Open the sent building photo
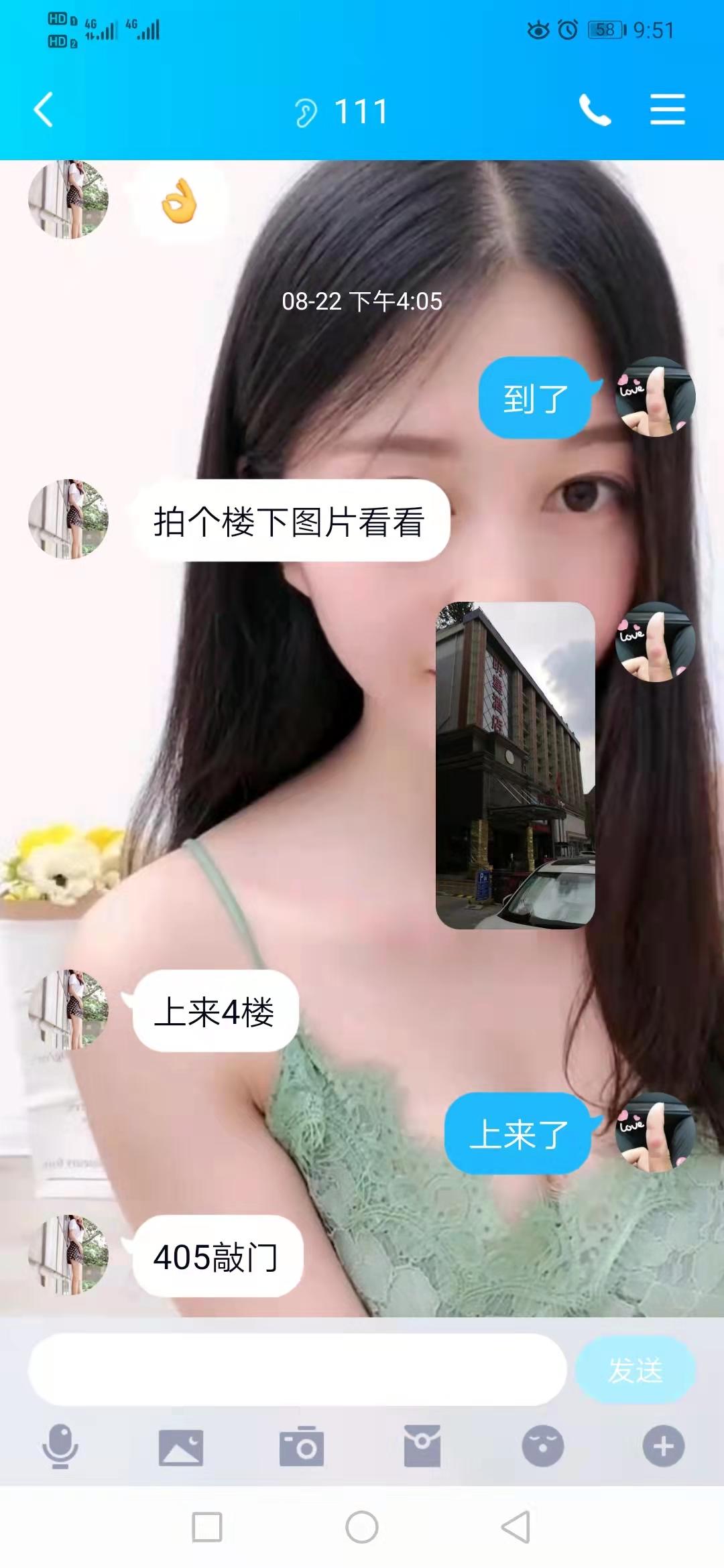Viewport: 724px width, 1568px height. coord(515,765)
